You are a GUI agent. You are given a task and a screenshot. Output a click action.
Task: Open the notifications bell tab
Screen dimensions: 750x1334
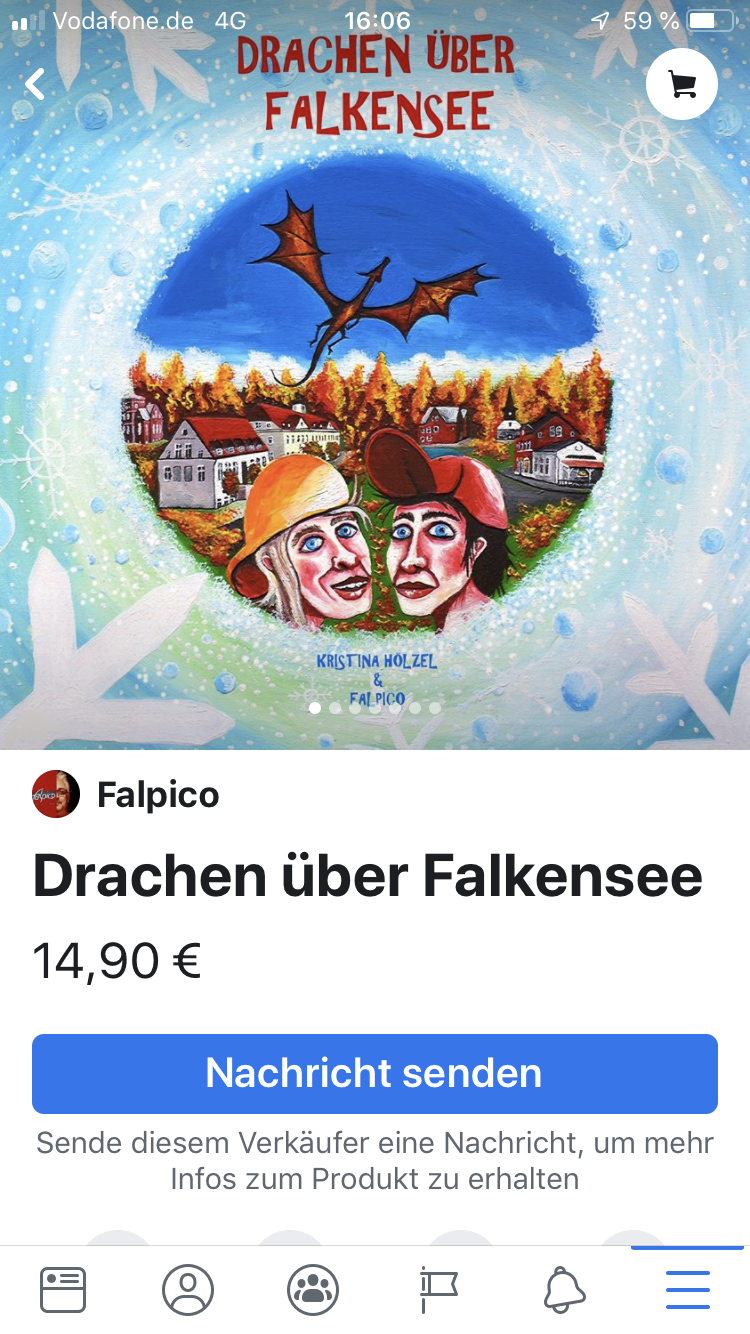(564, 1289)
